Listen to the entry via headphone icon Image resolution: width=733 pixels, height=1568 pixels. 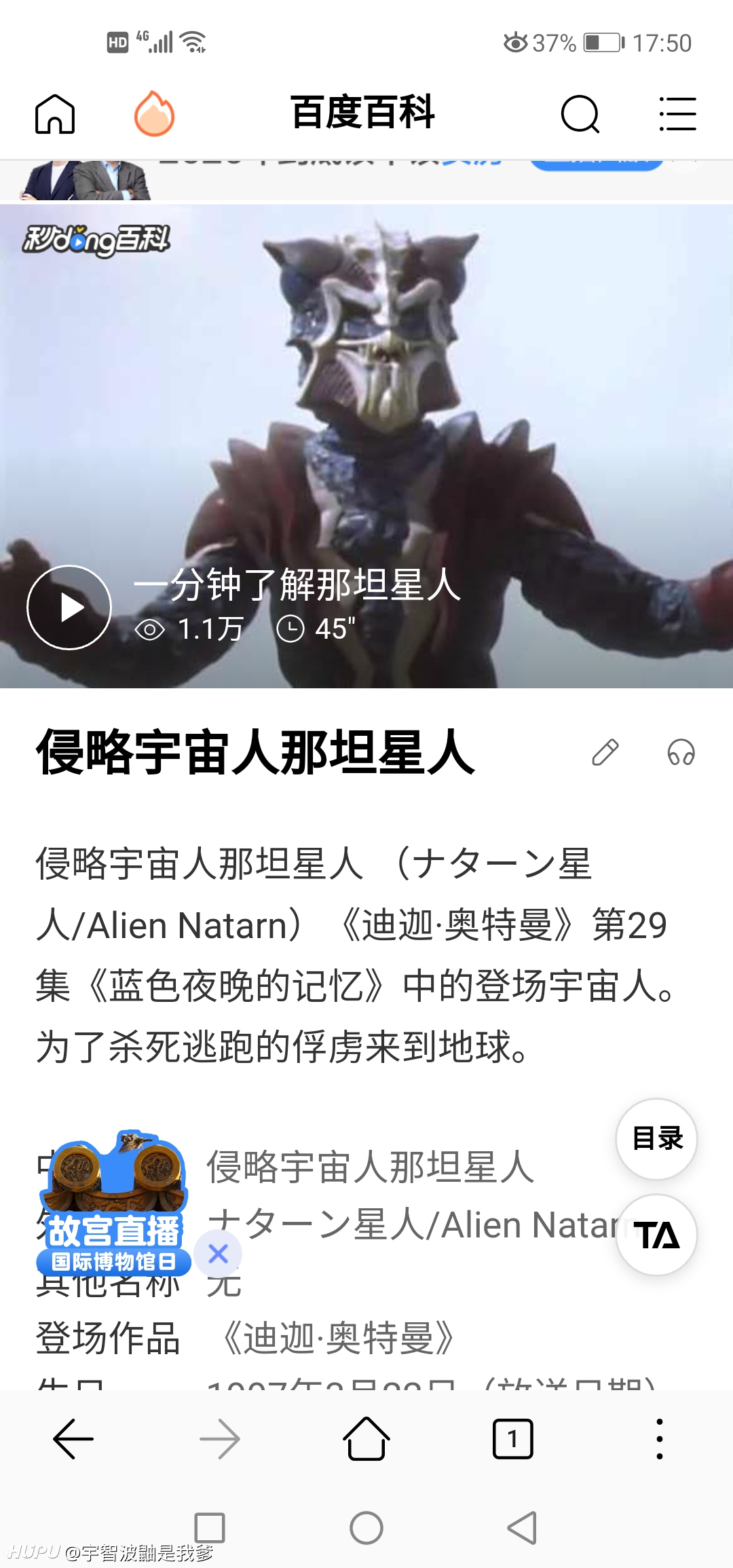coord(681,752)
